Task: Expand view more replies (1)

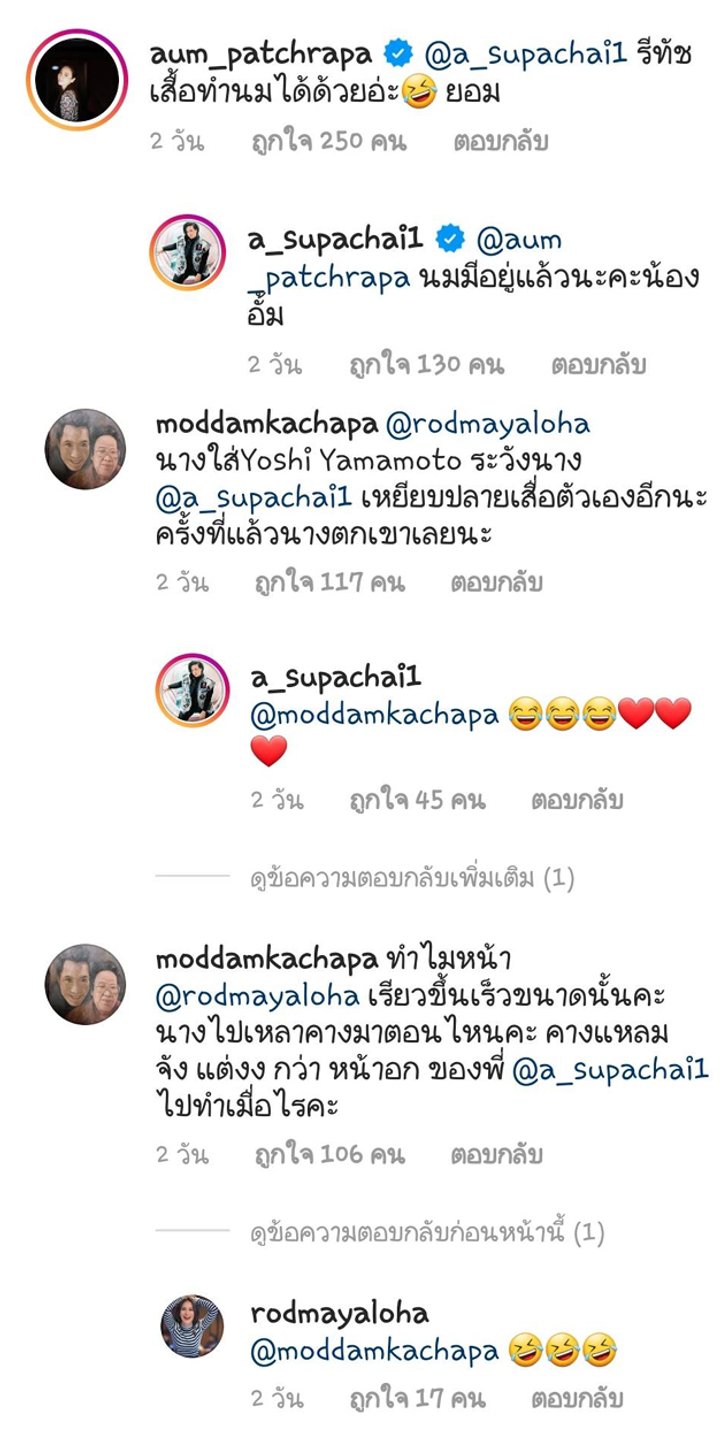Action: point(412,879)
